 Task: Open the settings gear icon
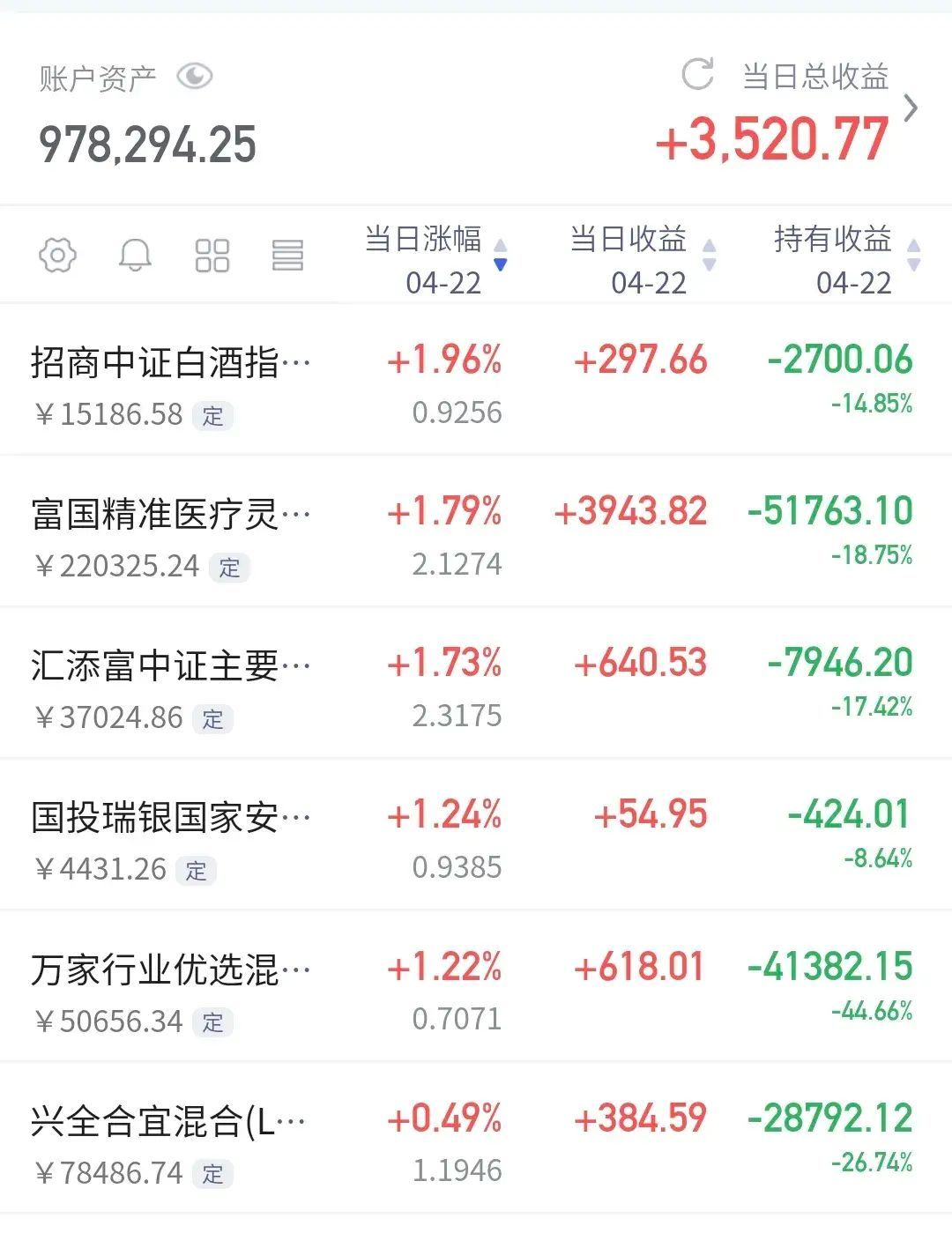coord(57,256)
